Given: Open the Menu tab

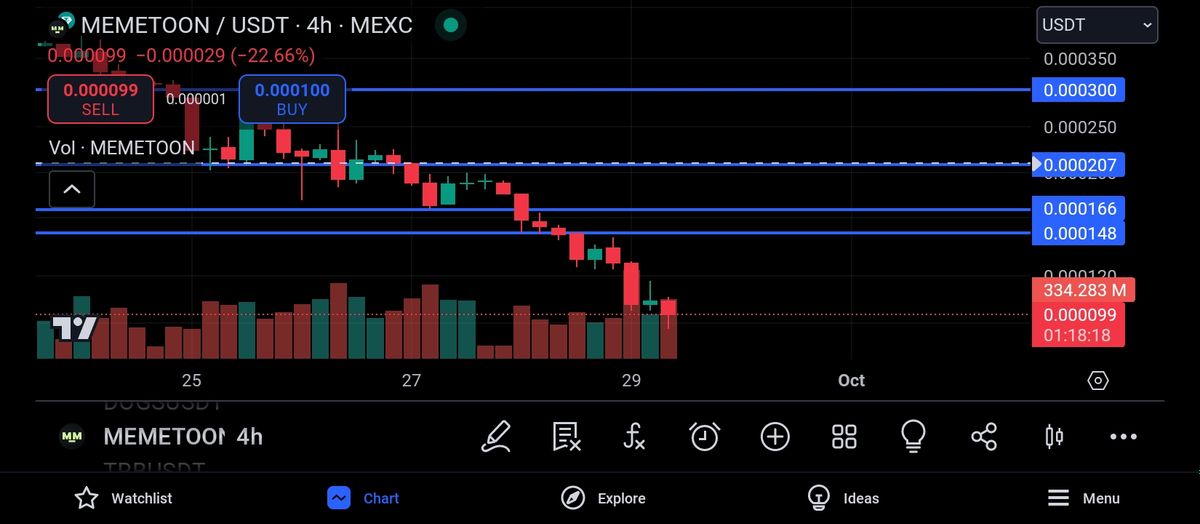Looking at the screenshot, I should (1084, 498).
